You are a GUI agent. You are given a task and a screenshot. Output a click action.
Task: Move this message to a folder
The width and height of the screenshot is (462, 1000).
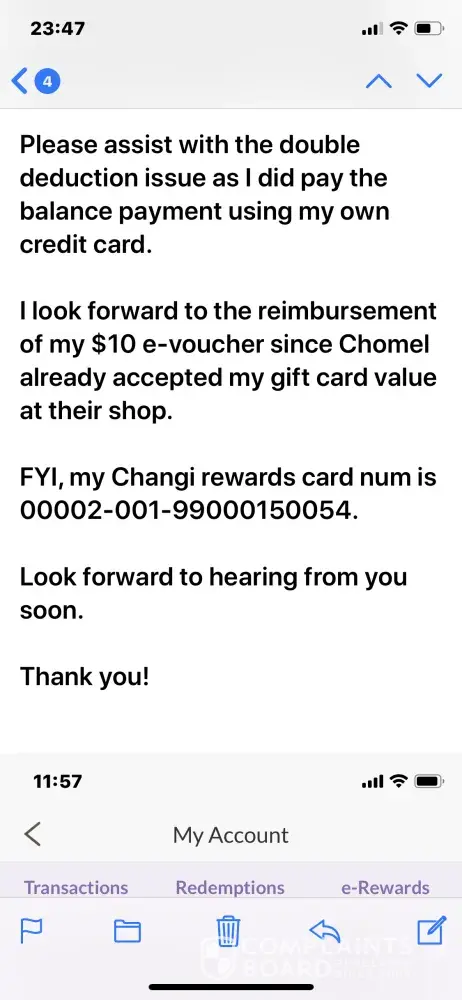(x=127, y=932)
